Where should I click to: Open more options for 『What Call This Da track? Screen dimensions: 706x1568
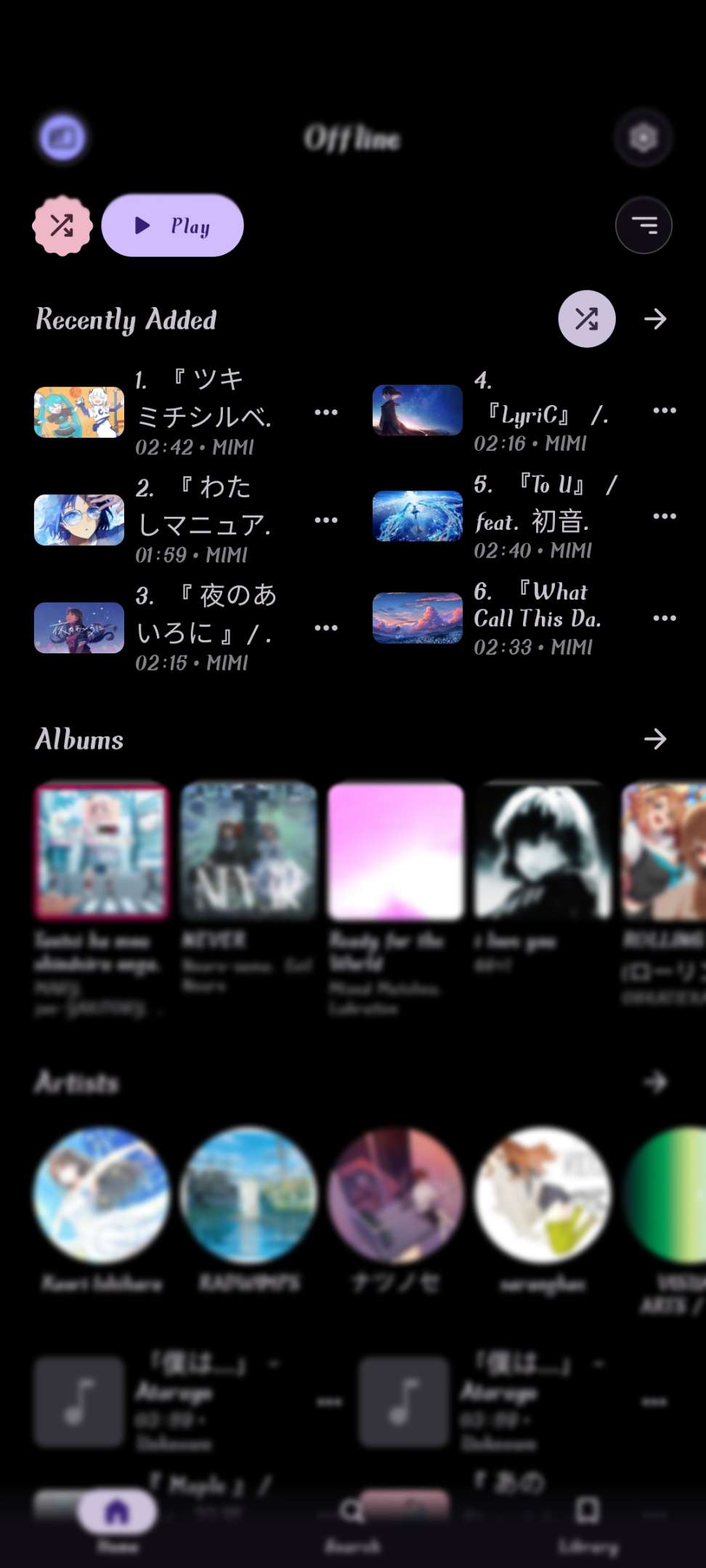point(664,618)
